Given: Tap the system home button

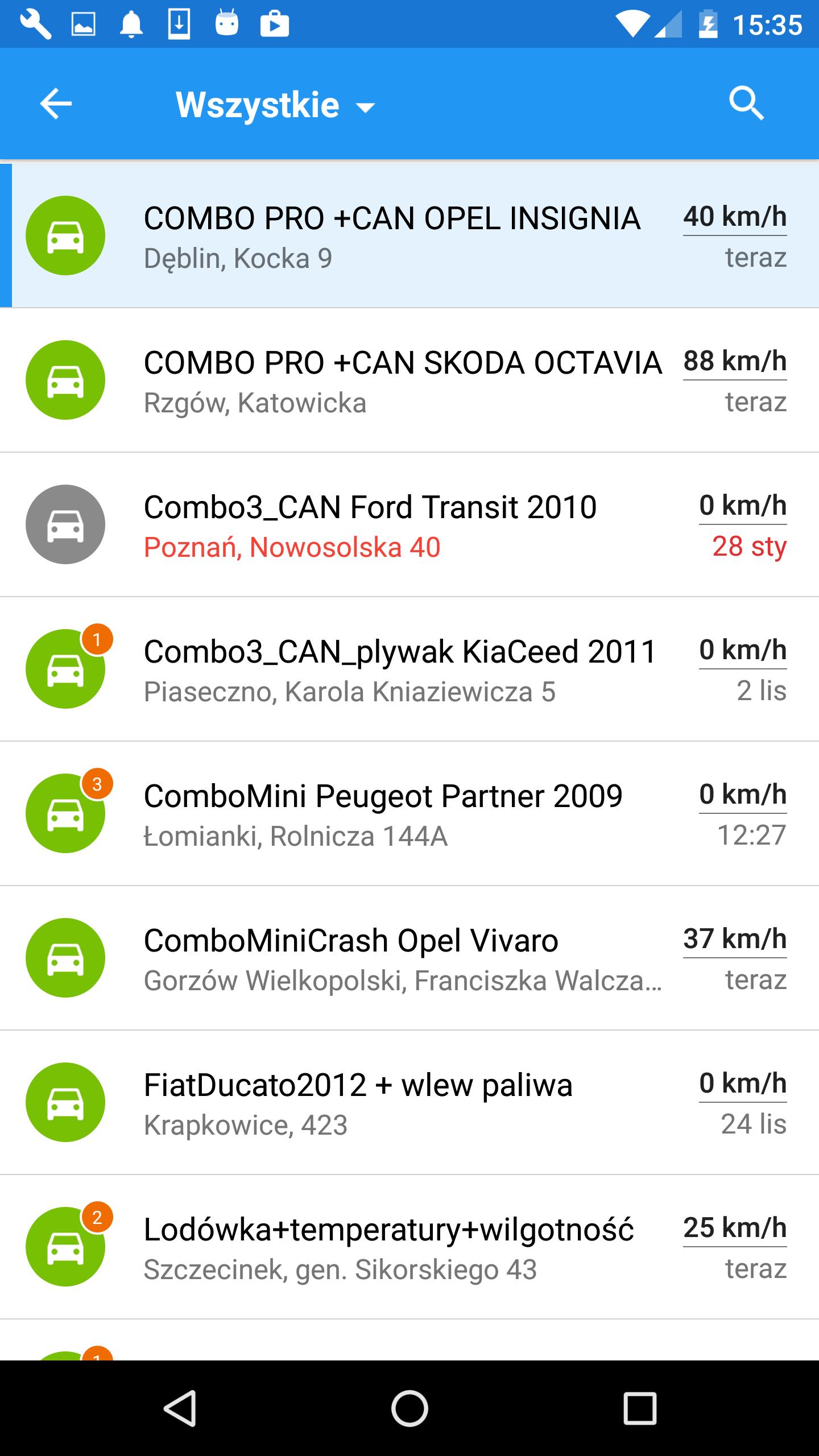Looking at the screenshot, I should pyautogui.click(x=409, y=1408).
